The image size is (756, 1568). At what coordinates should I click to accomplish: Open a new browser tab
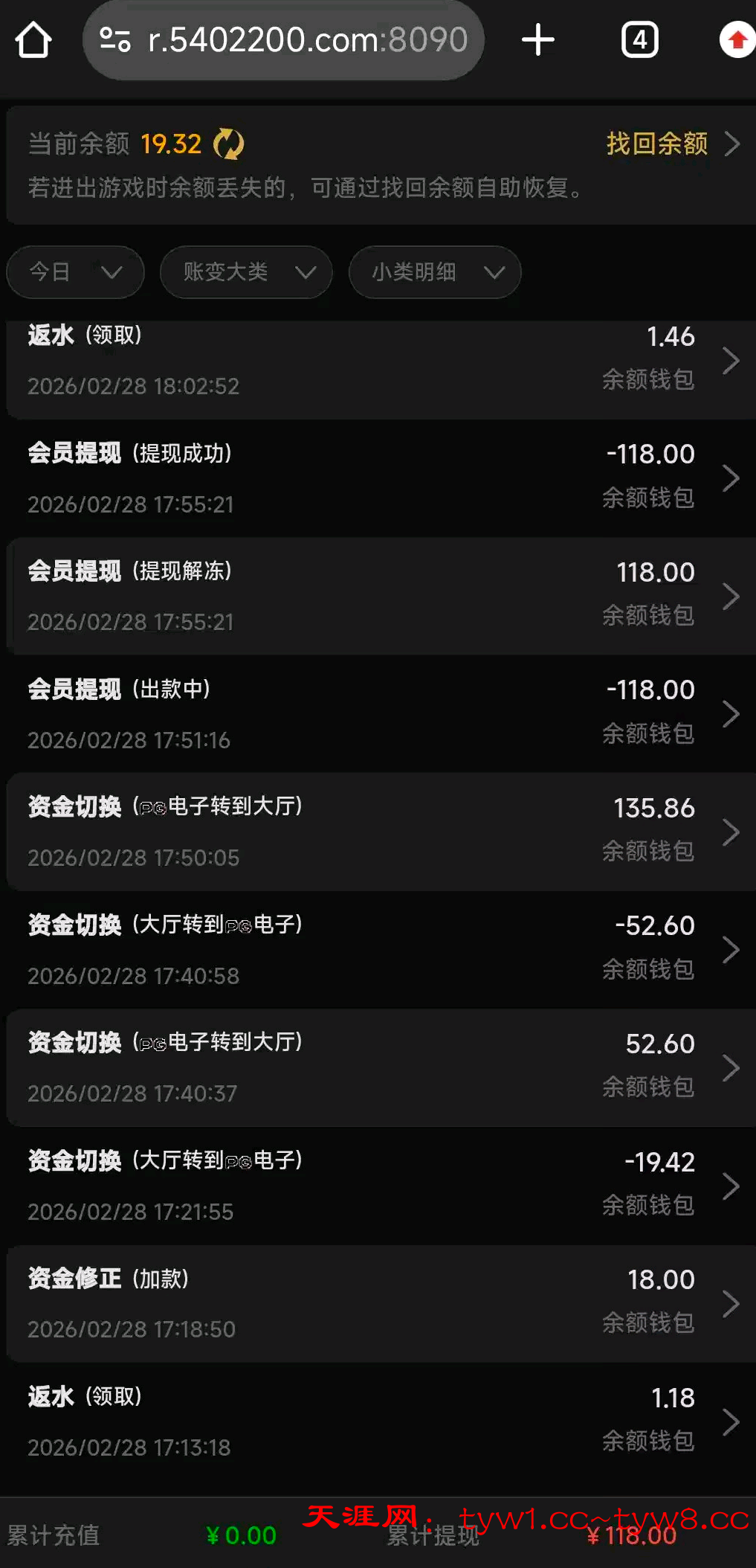coord(538,40)
